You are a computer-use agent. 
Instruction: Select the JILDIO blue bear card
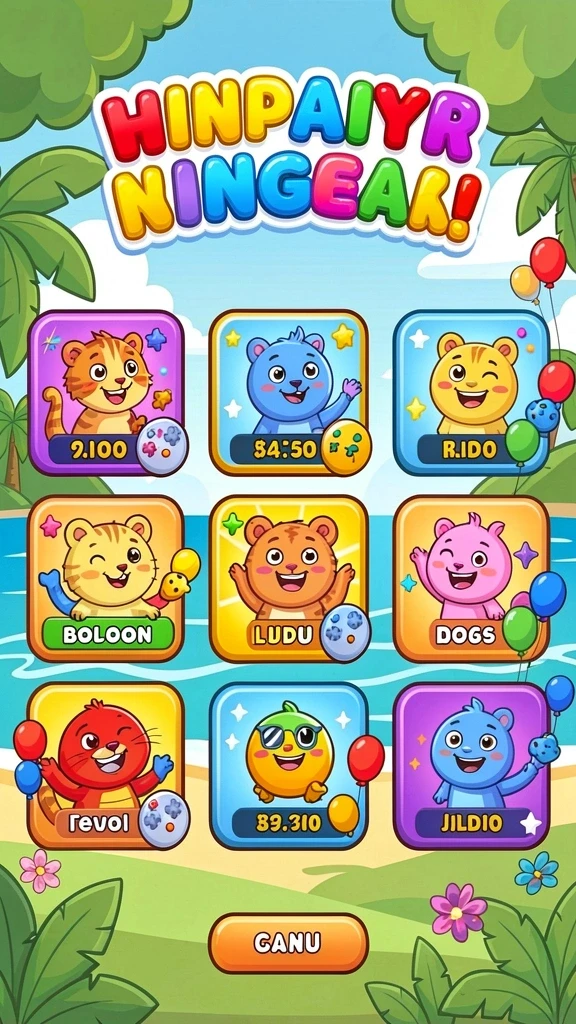(x=471, y=766)
